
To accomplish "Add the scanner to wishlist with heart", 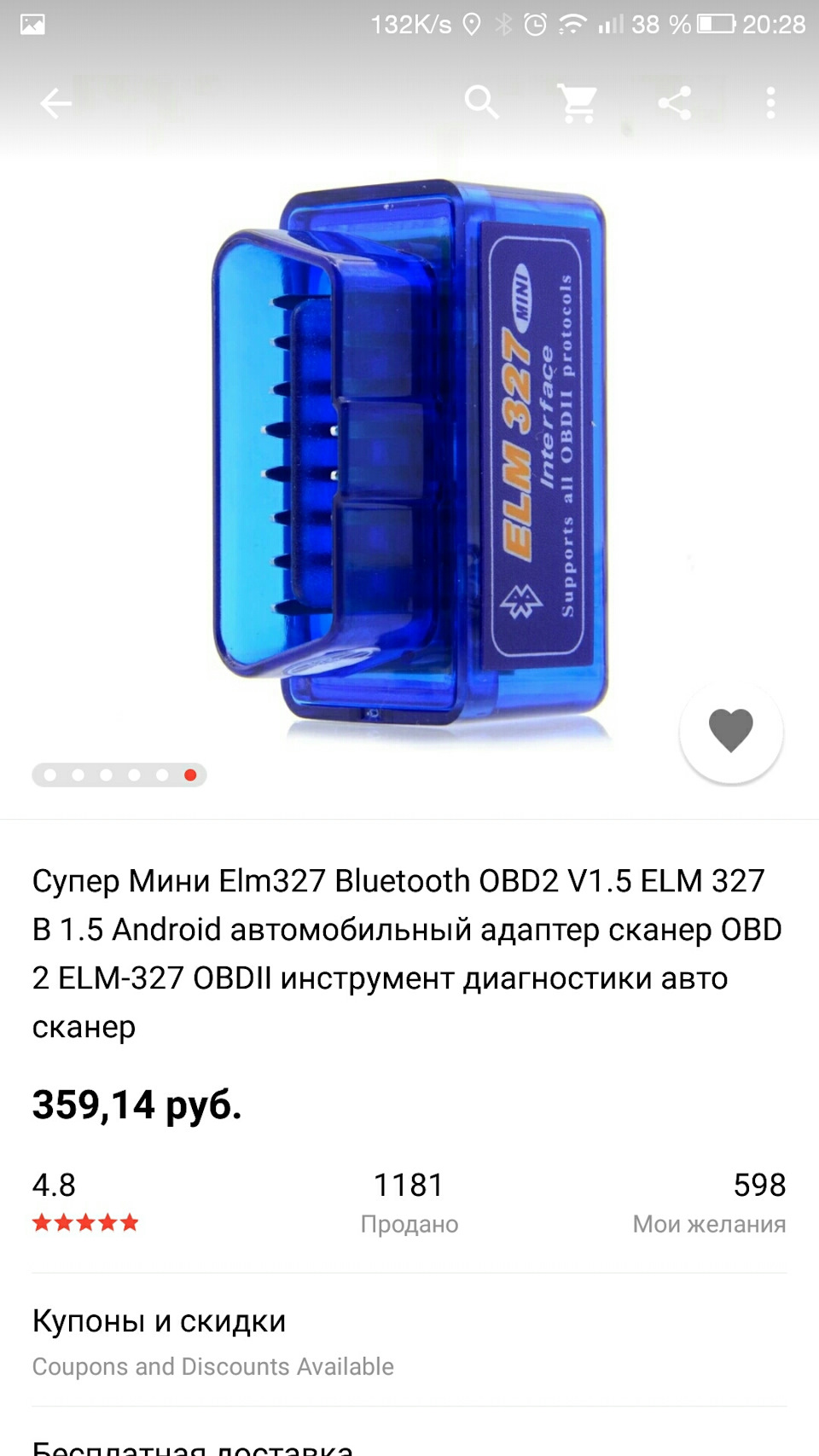I will 731,731.
